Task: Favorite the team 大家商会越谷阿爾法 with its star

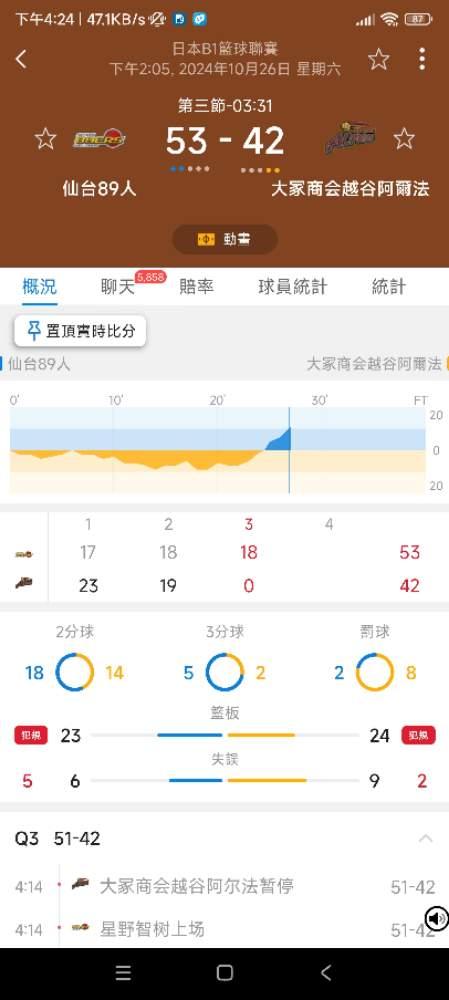Action: click(x=404, y=138)
